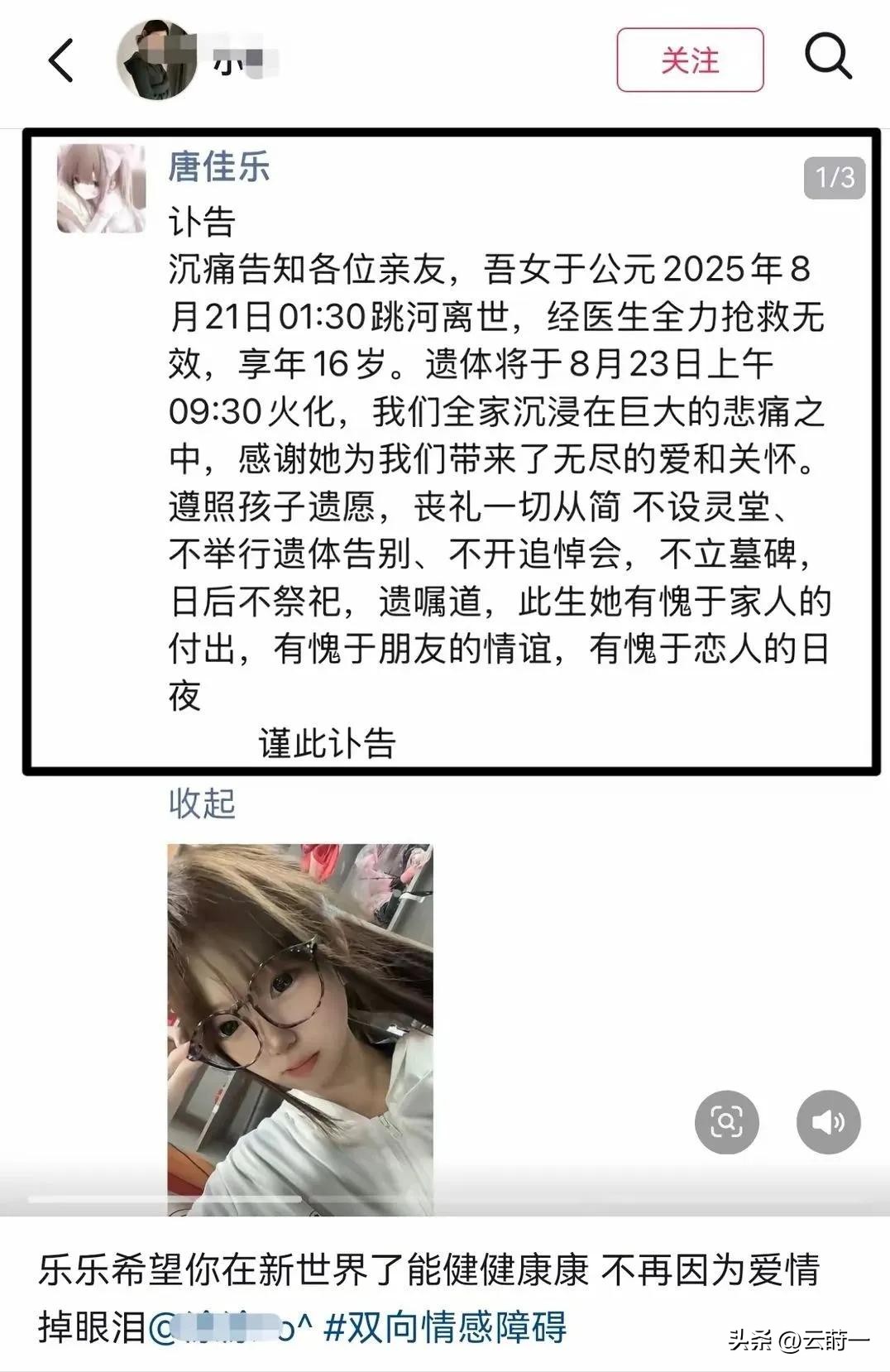Open the #双向情感障碍 hashtag

445,1326
